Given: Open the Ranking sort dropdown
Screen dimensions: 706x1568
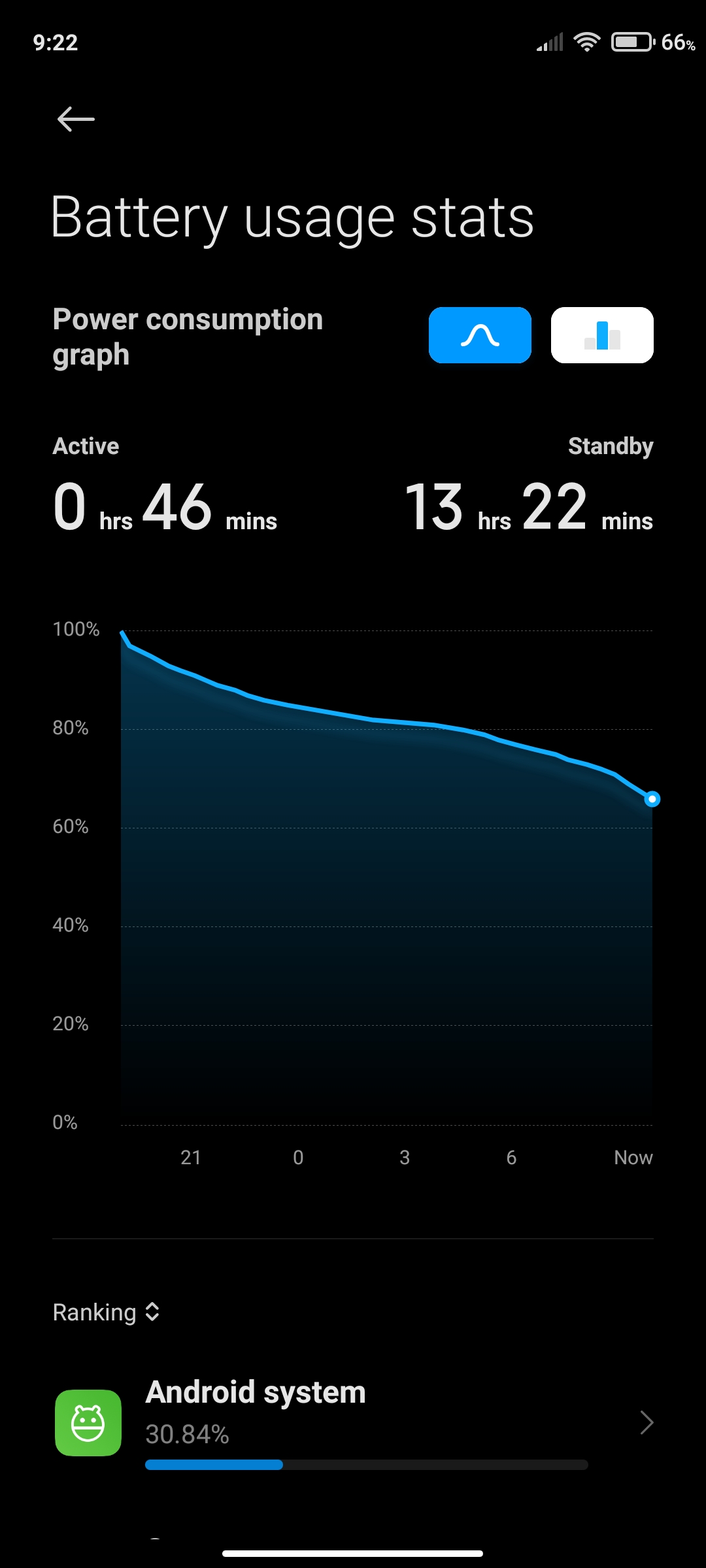Looking at the screenshot, I should click(107, 1312).
